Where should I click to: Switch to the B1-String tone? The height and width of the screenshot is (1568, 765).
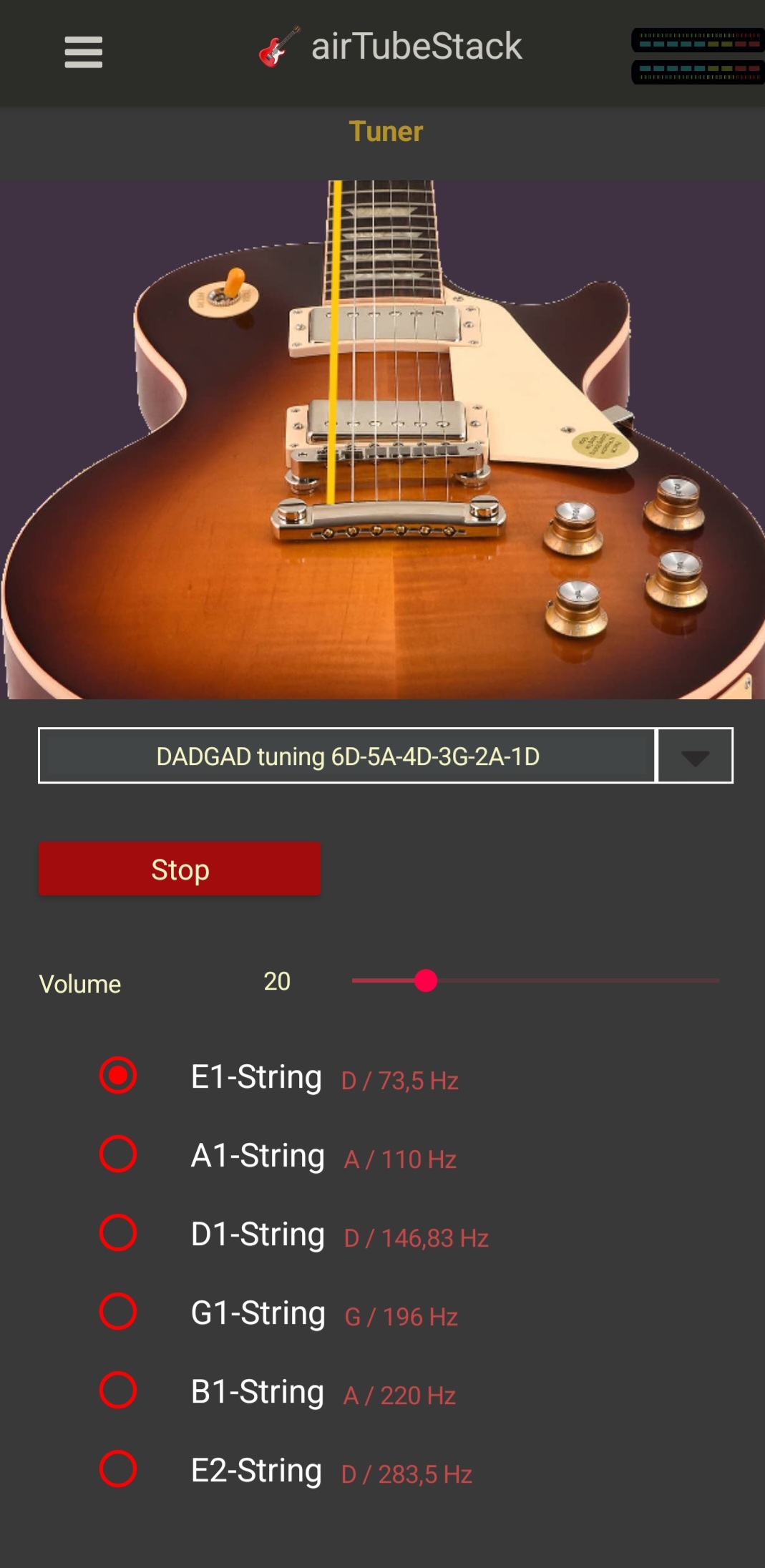(x=118, y=1390)
